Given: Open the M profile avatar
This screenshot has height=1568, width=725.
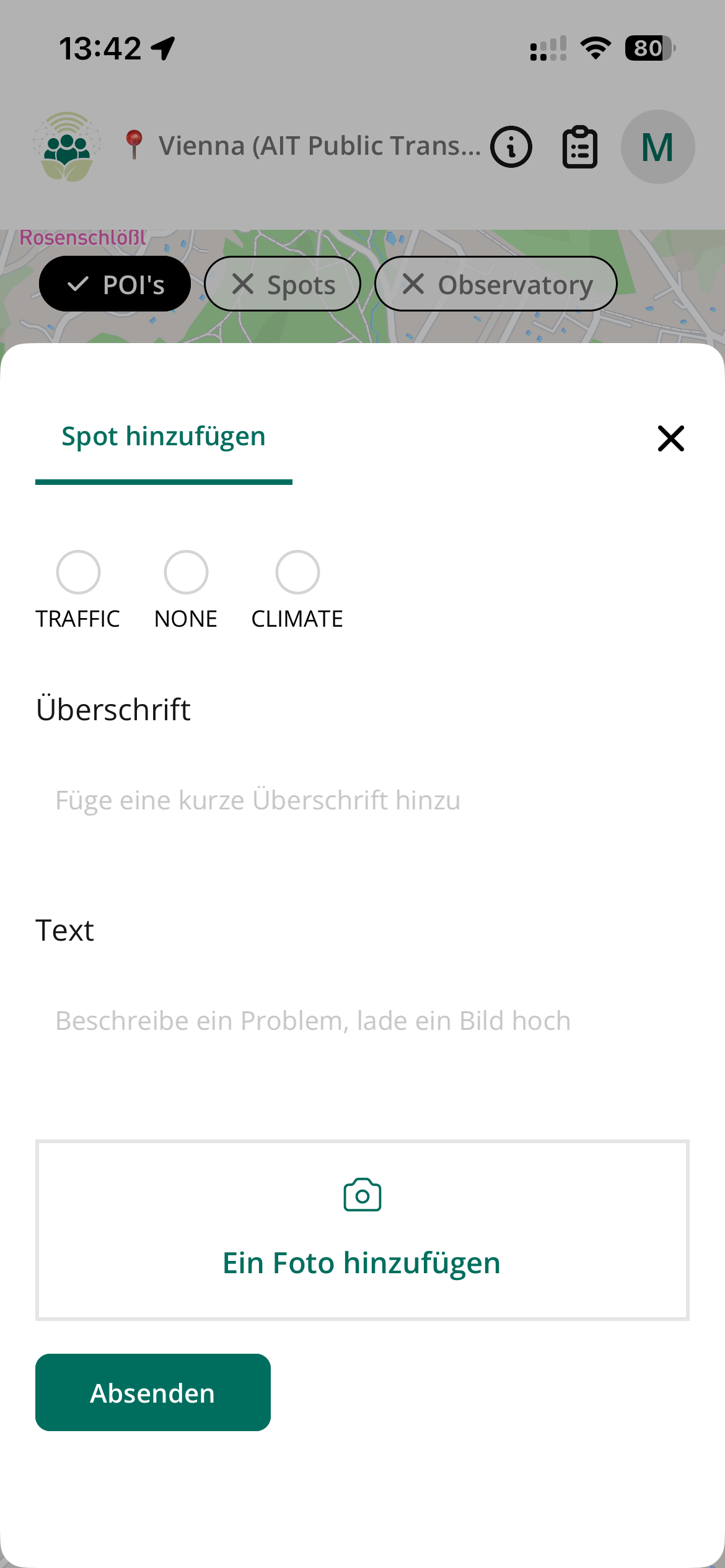Looking at the screenshot, I should [657, 147].
